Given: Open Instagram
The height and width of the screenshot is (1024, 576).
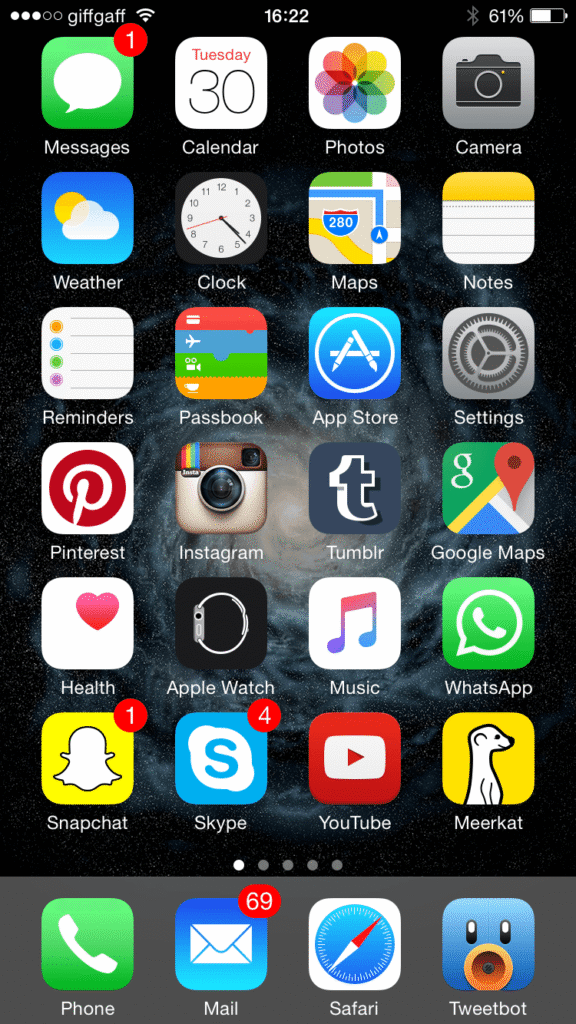Looking at the screenshot, I should [221, 488].
